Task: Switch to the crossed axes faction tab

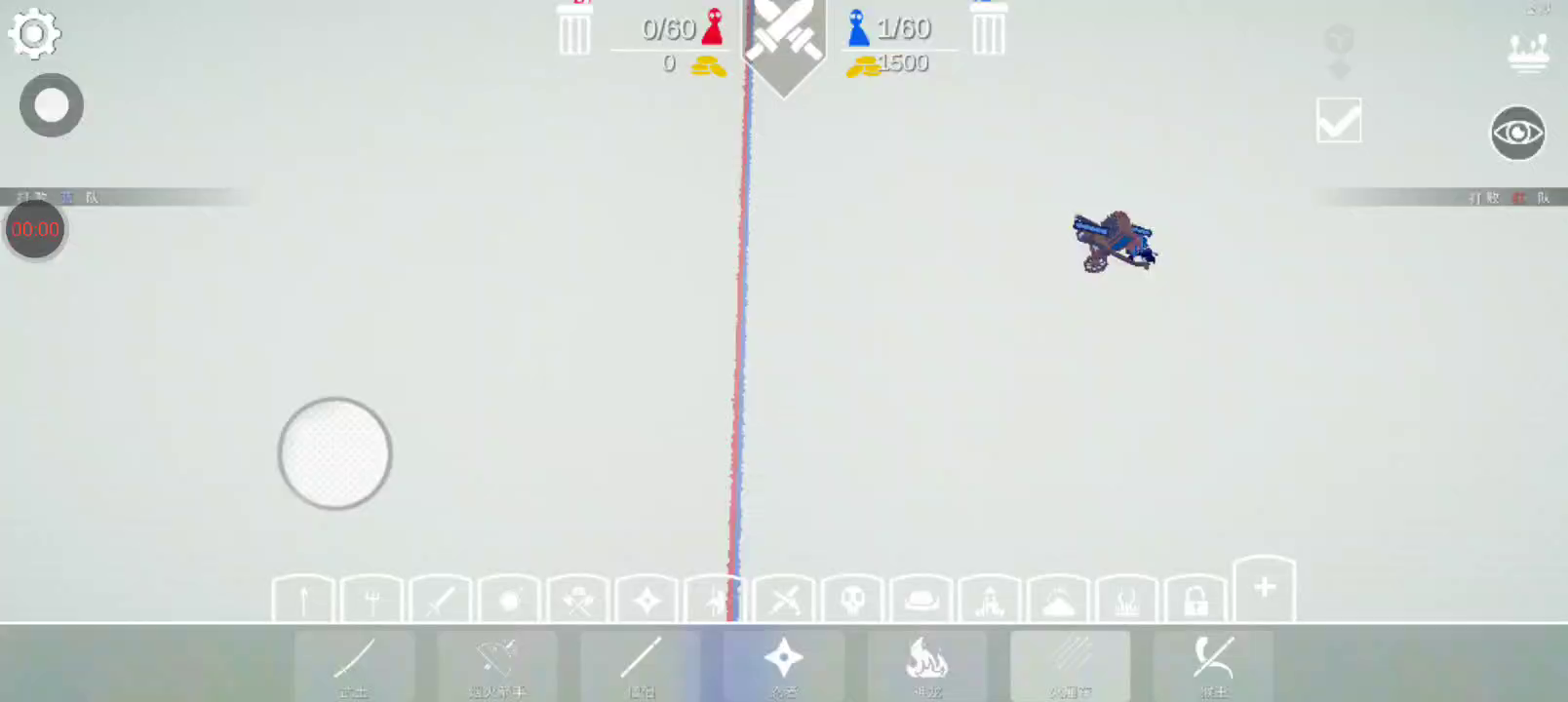Action: (578, 600)
